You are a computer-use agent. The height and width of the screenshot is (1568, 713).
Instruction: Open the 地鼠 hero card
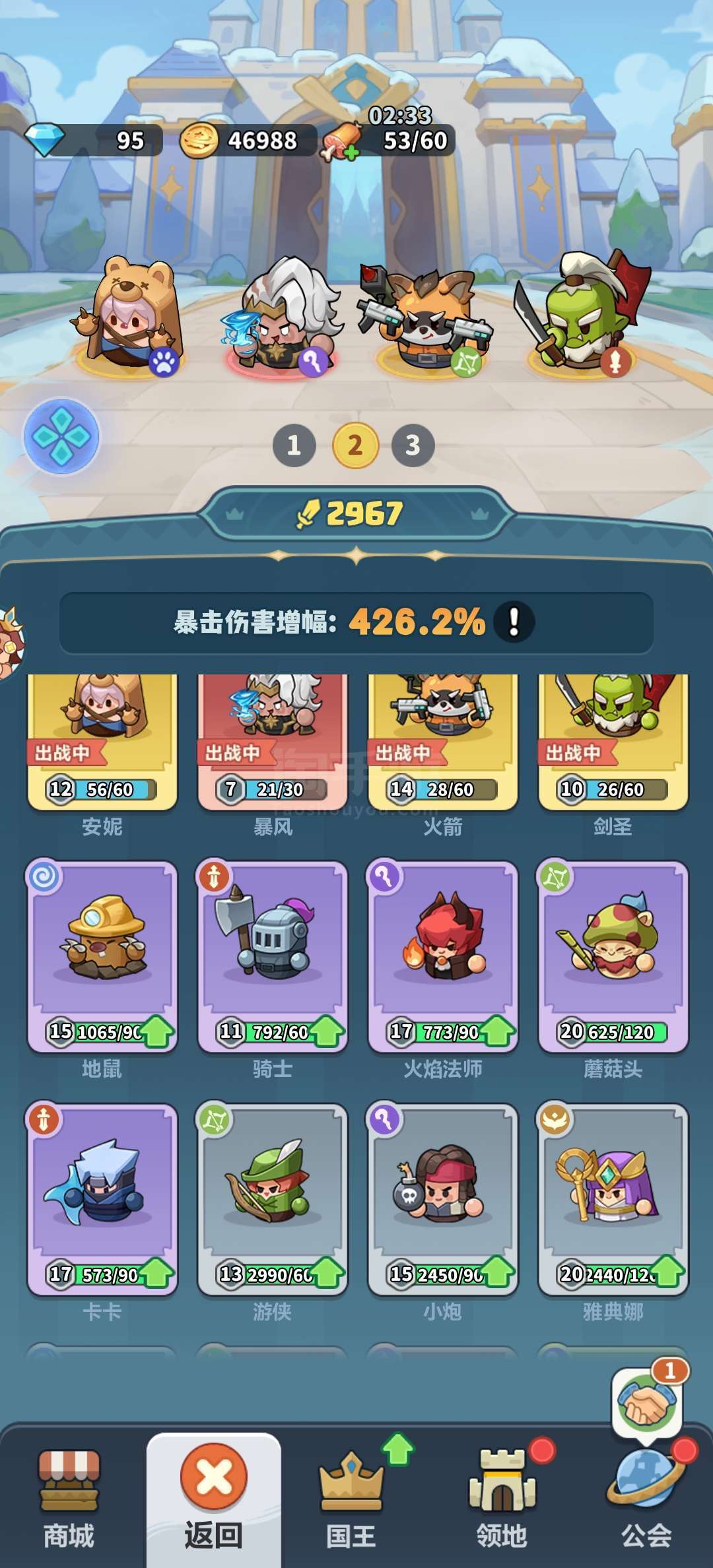102,957
